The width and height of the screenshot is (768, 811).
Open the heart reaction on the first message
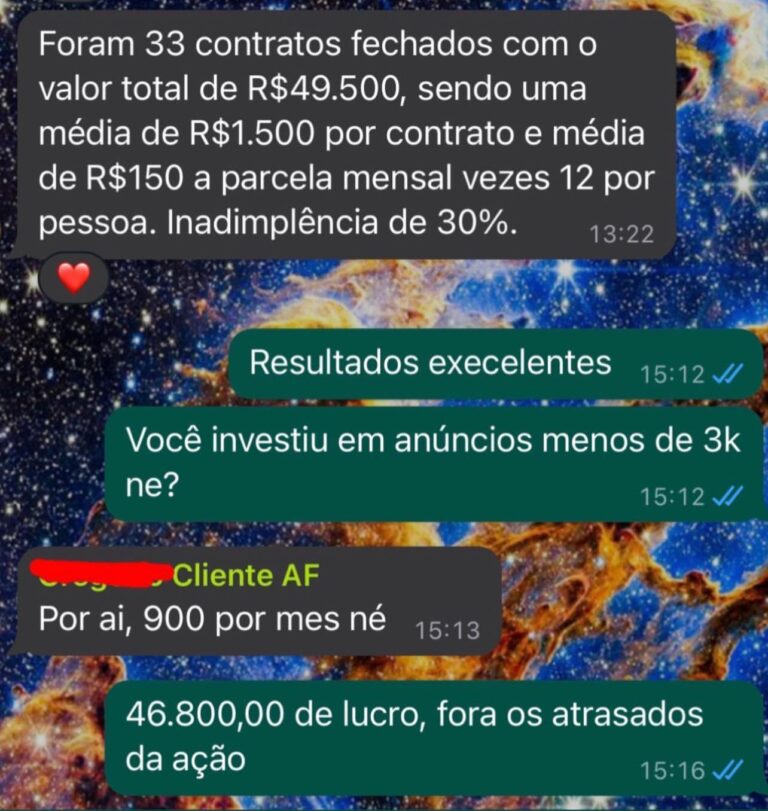tap(73, 276)
